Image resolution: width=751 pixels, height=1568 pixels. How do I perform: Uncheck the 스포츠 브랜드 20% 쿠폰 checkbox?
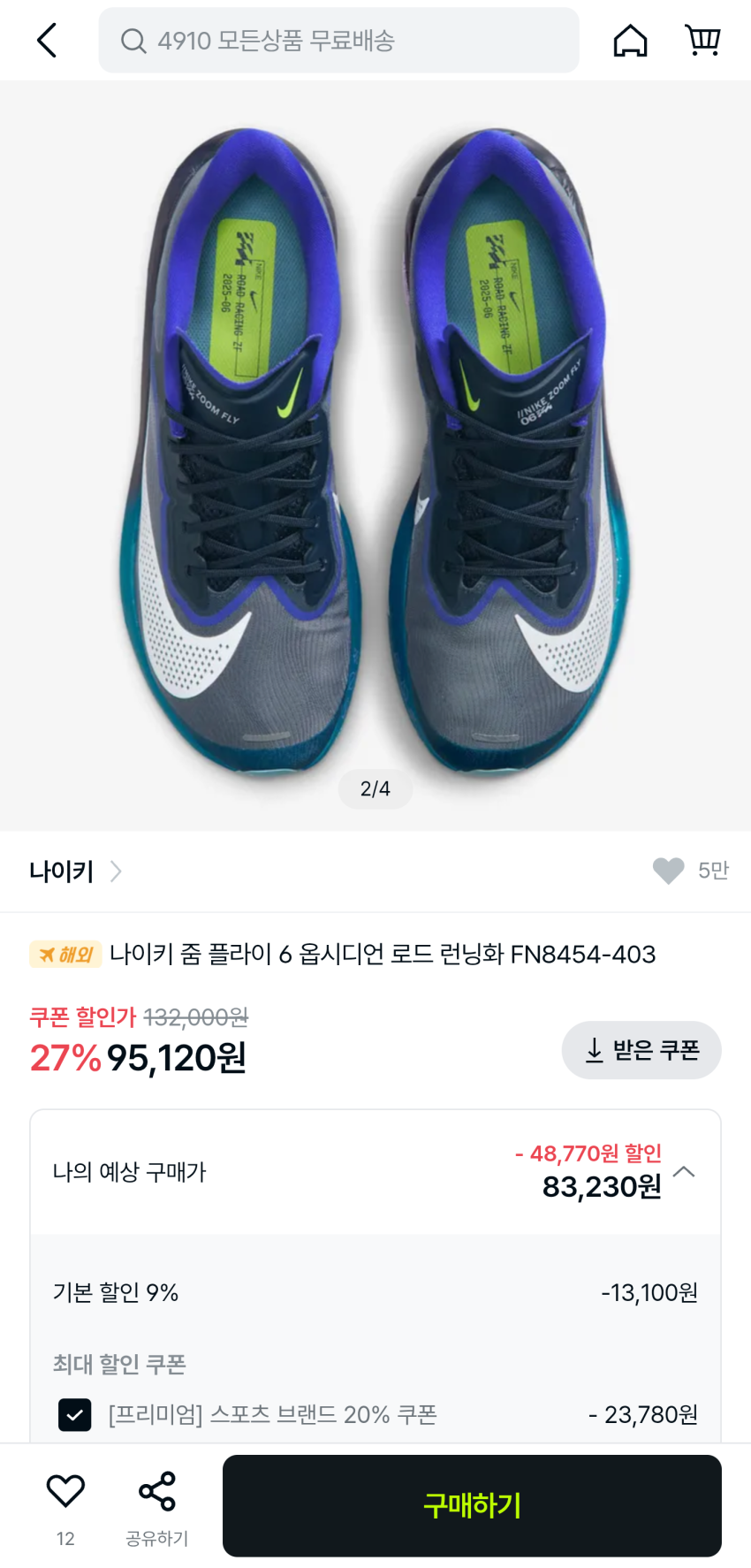point(74,1415)
